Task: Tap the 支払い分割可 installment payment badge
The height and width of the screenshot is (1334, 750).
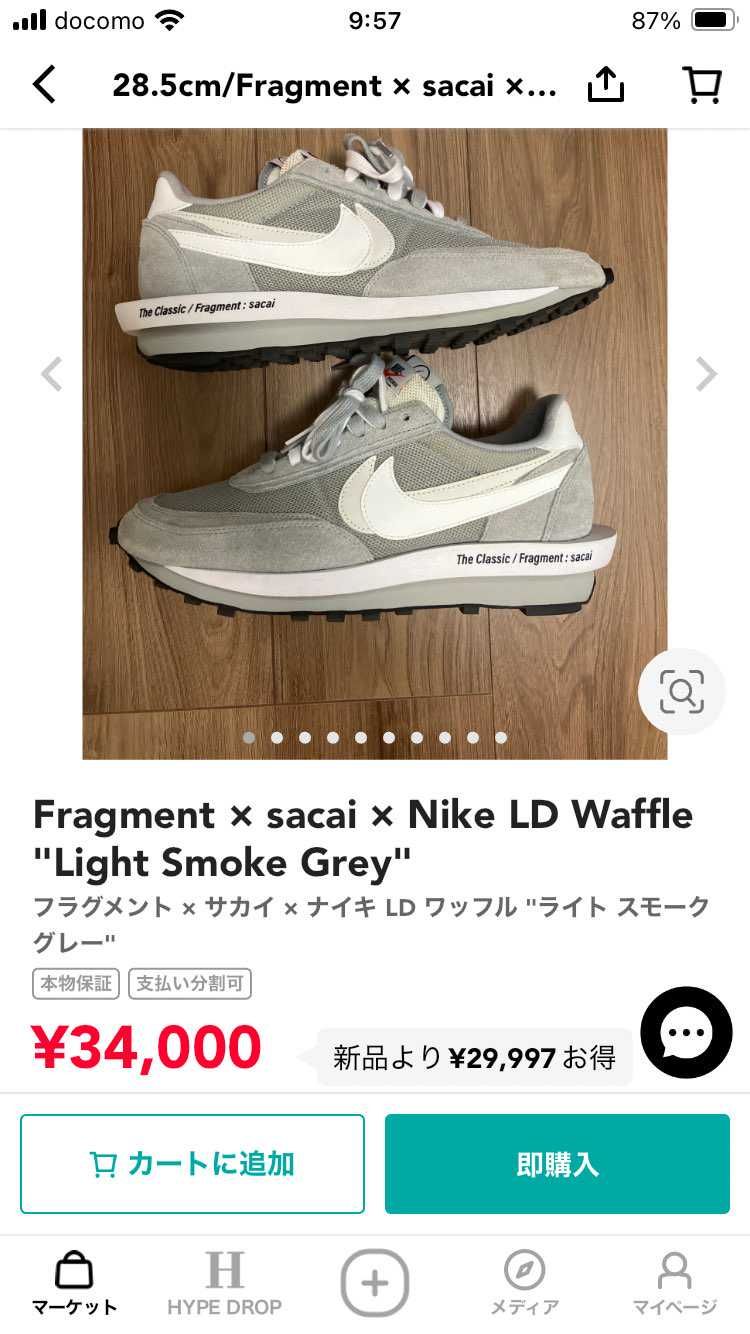Action: (x=189, y=984)
